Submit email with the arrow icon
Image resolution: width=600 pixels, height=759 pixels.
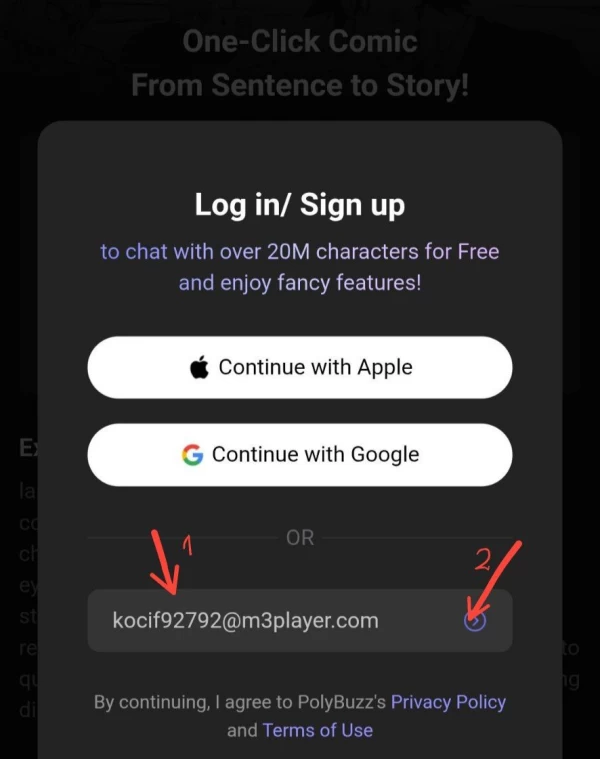(x=475, y=621)
